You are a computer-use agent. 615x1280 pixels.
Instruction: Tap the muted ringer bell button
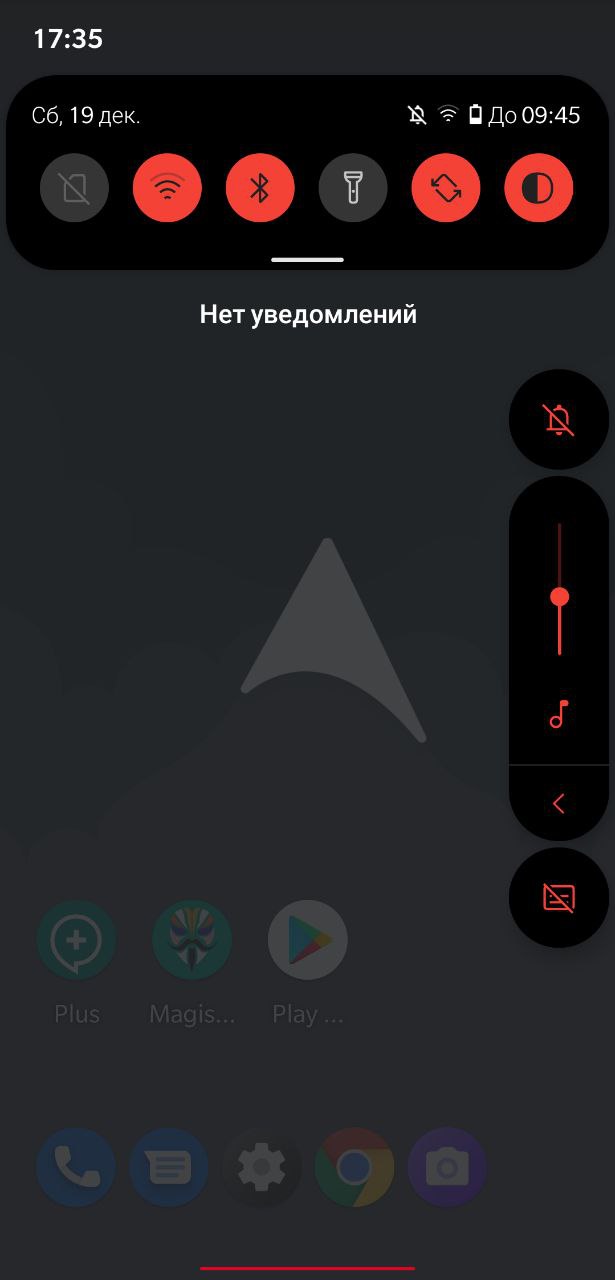click(x=559, y=420)
